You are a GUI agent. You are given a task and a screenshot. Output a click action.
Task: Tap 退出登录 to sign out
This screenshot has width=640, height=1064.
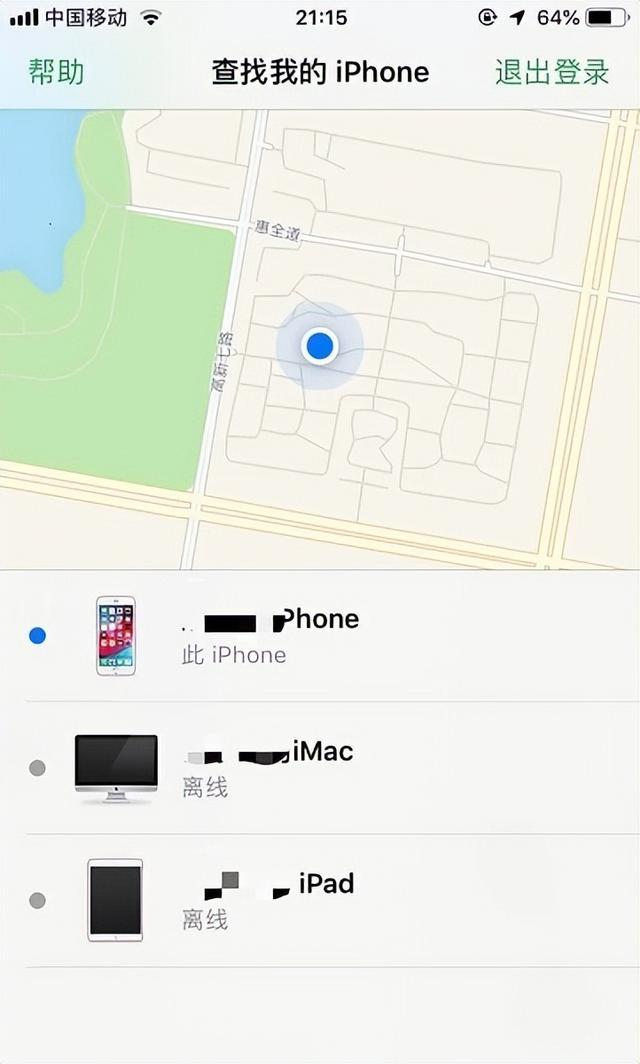point(552,72)
